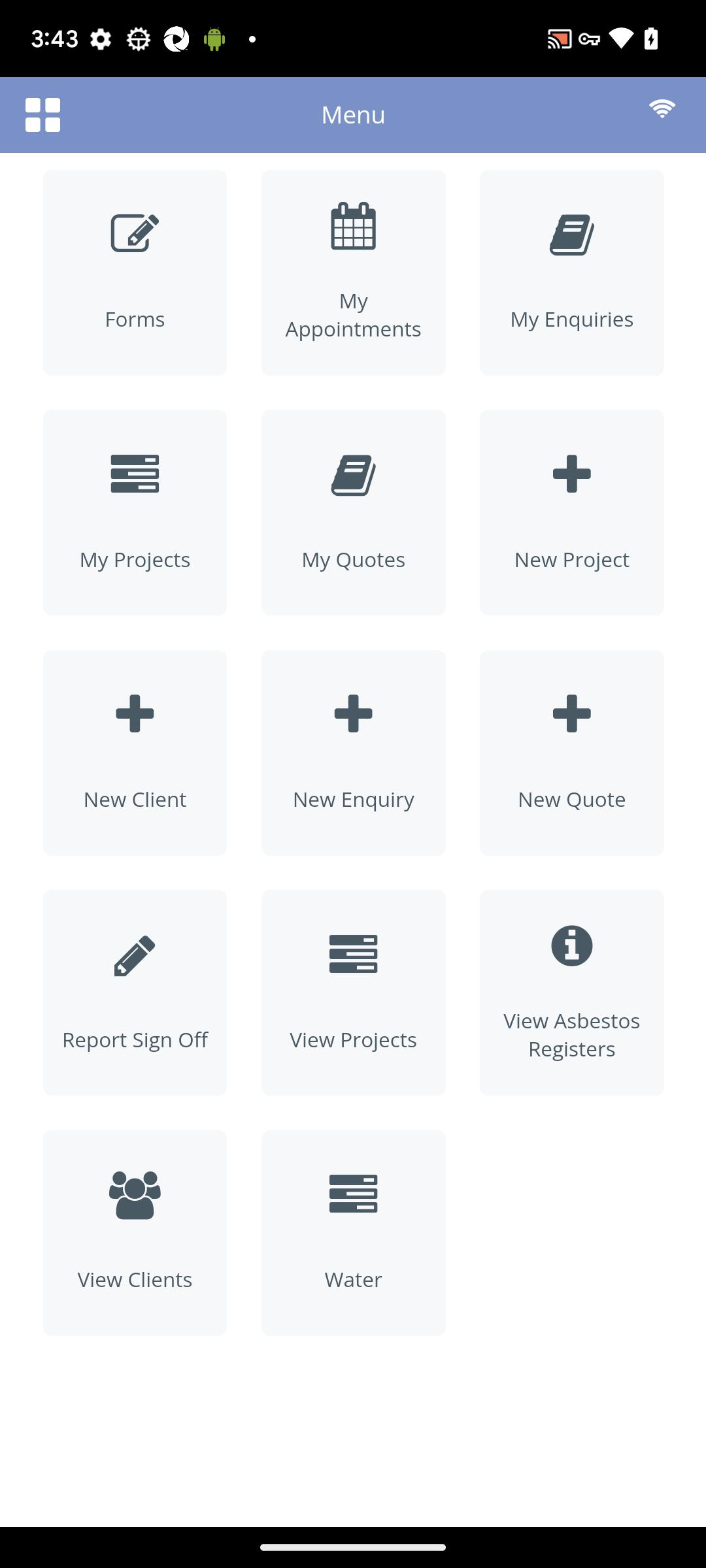Start a New Enquiry

(x=353, y=753)
